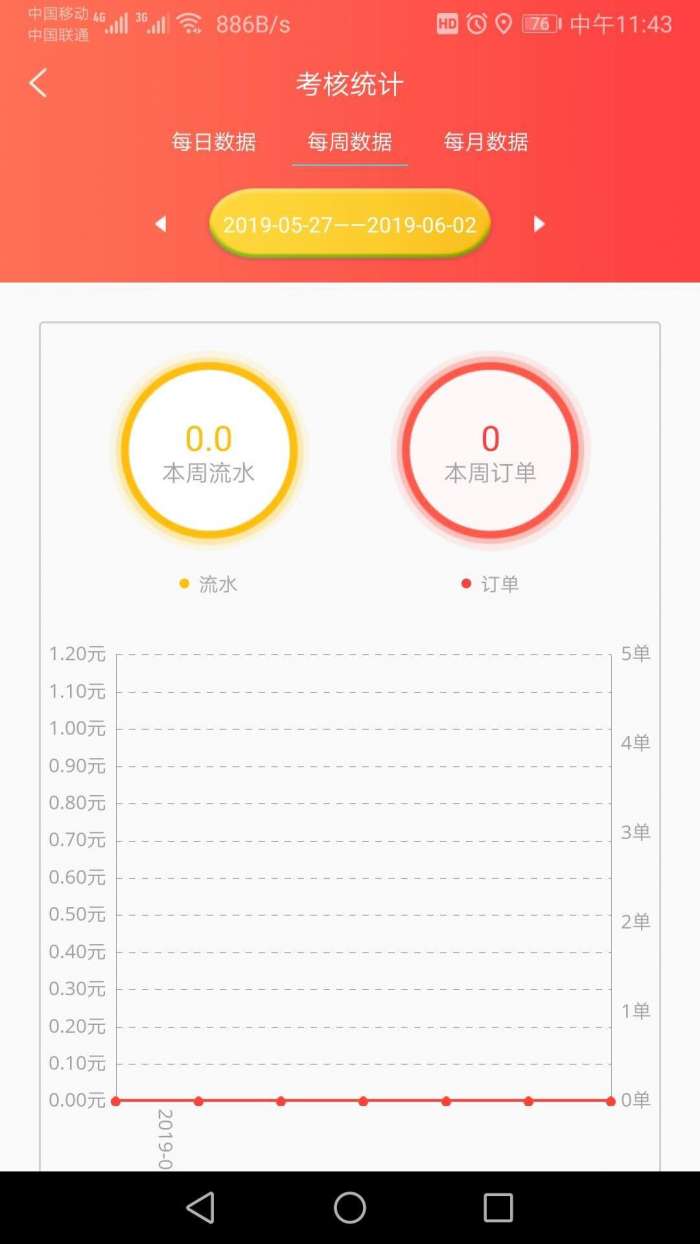The width and height of the screenshot is (700, 1244).
Task: Select the 每周数据 tab
Action: [x=350, y=142]
